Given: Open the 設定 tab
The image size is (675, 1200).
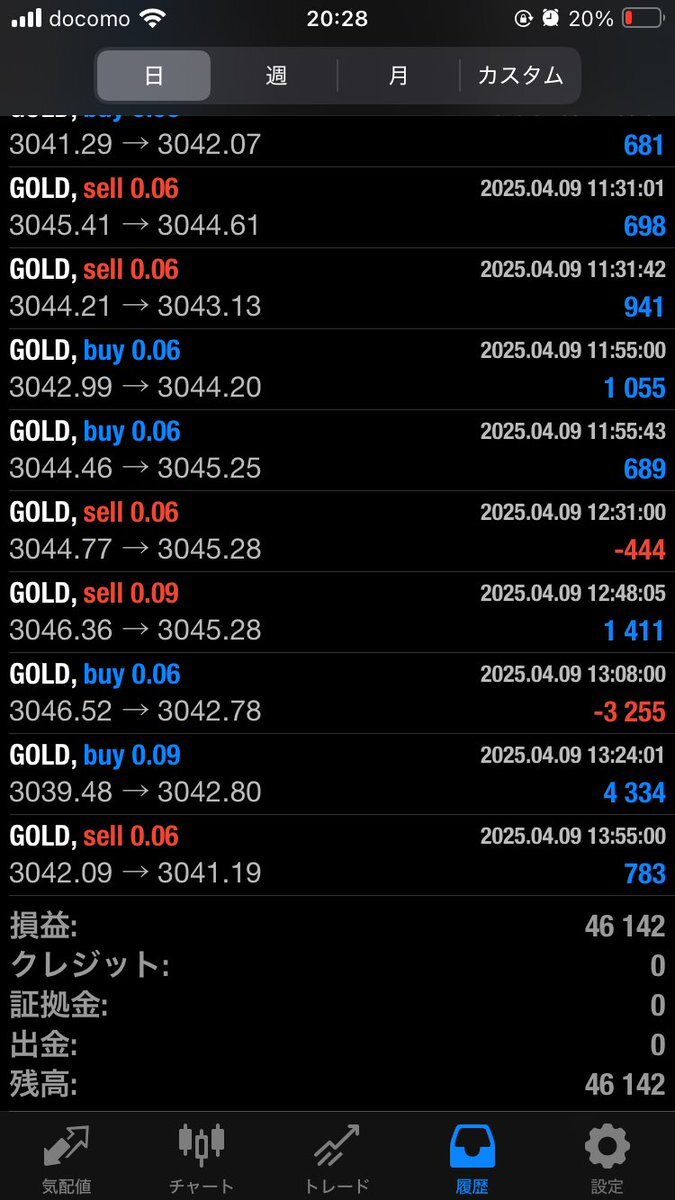Looking at the screenshot, I should pos(607,1158).
